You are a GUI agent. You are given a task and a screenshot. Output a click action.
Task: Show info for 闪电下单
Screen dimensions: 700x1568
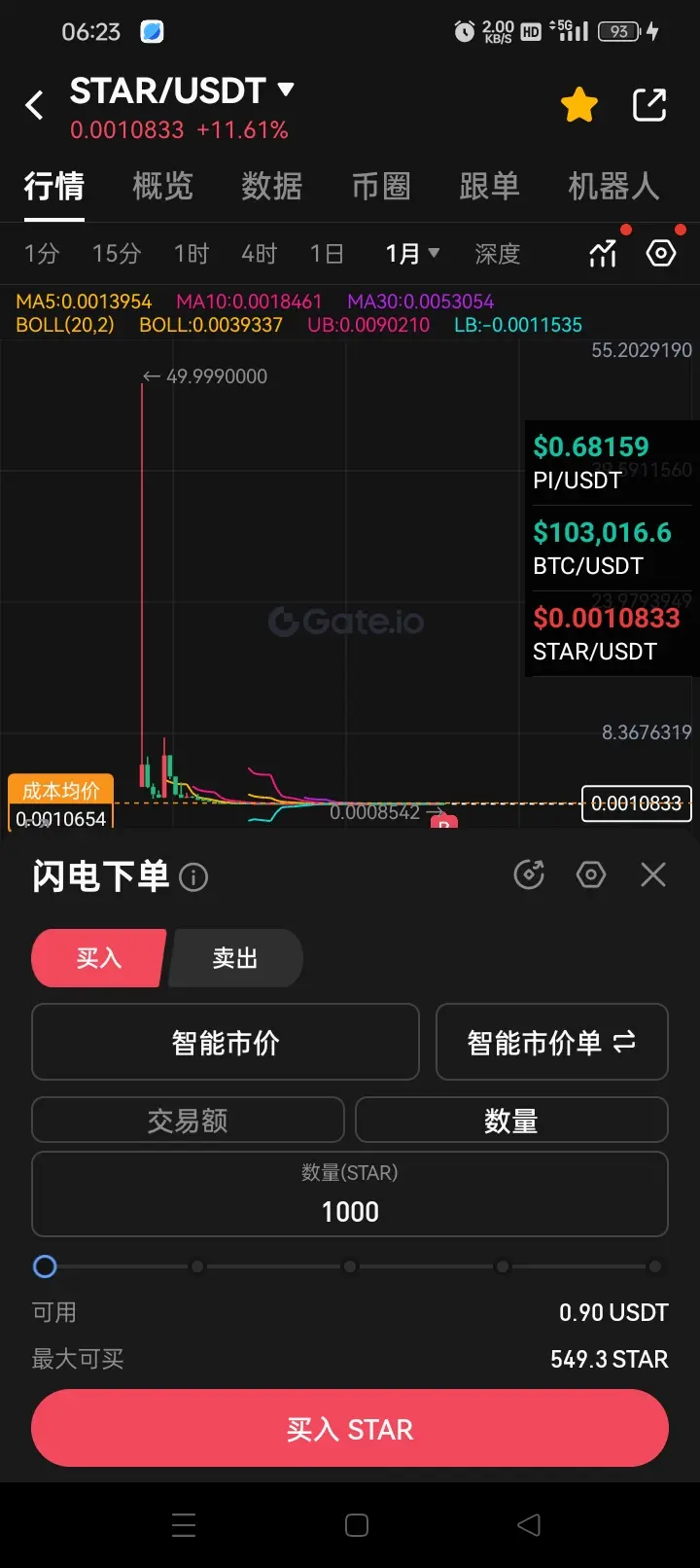(193, 877)
